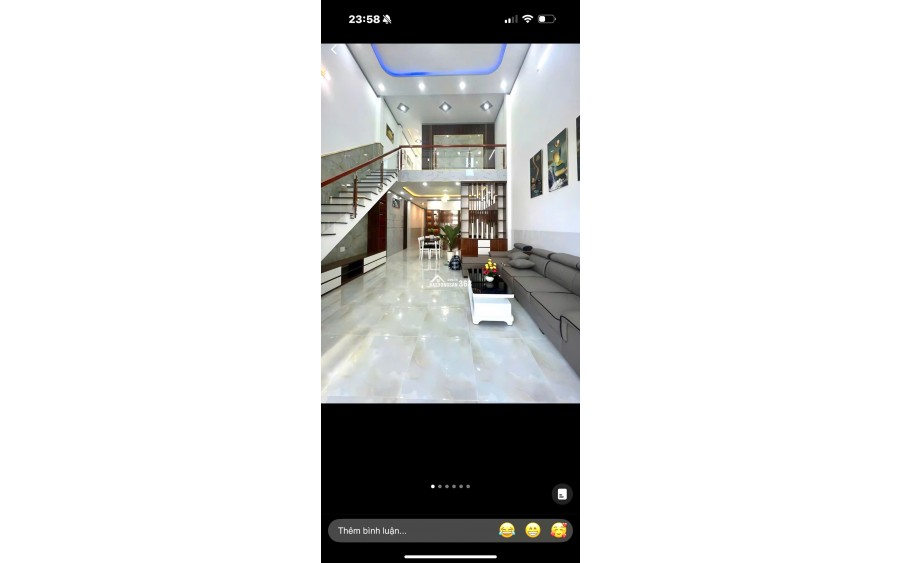Image resolution: width=903 pixels, height=563 pixels.
Task: Tap the photo page indicator dots
Action: pos(450,486)
